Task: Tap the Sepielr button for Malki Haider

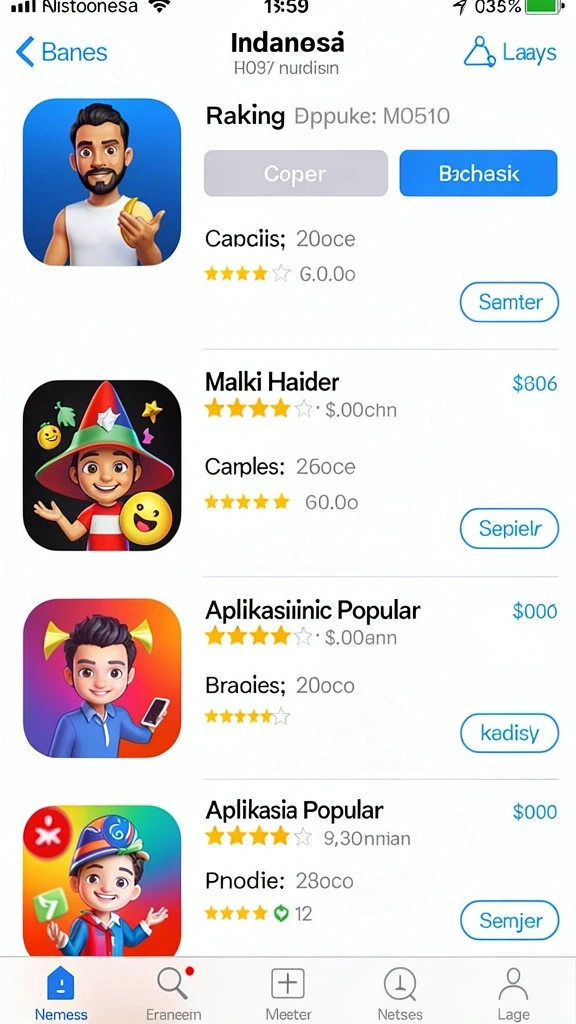Action: (509, 528)
